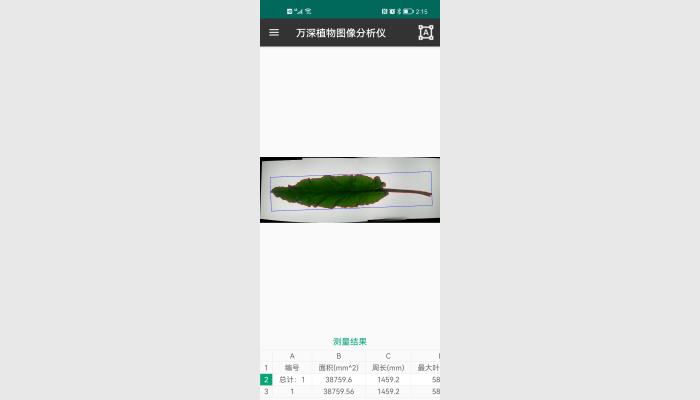700x400 pixels.
Task: Tap the text recognition icon in app bar
Action: point(426,33)
